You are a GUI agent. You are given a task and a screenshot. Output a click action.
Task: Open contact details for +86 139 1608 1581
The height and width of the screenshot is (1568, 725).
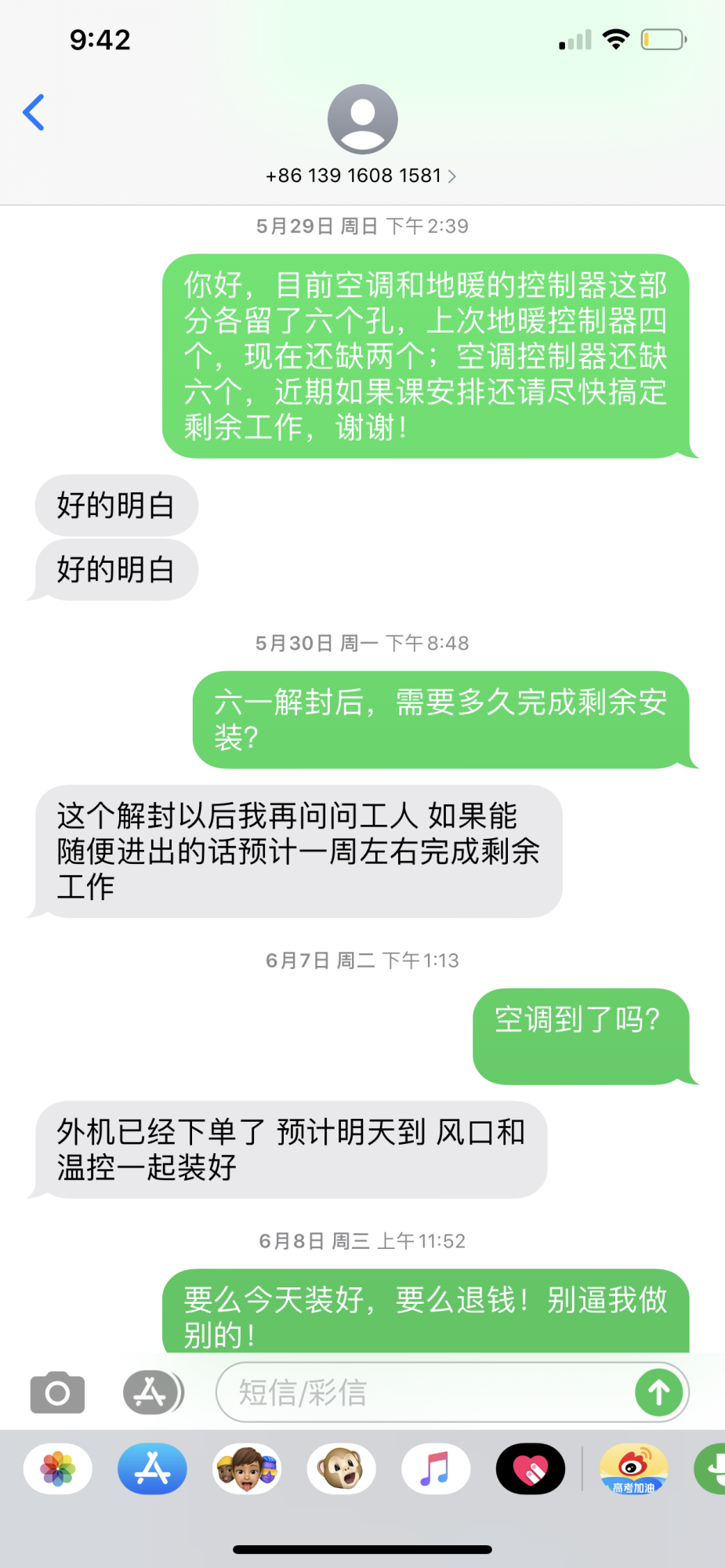pos(361,176)
